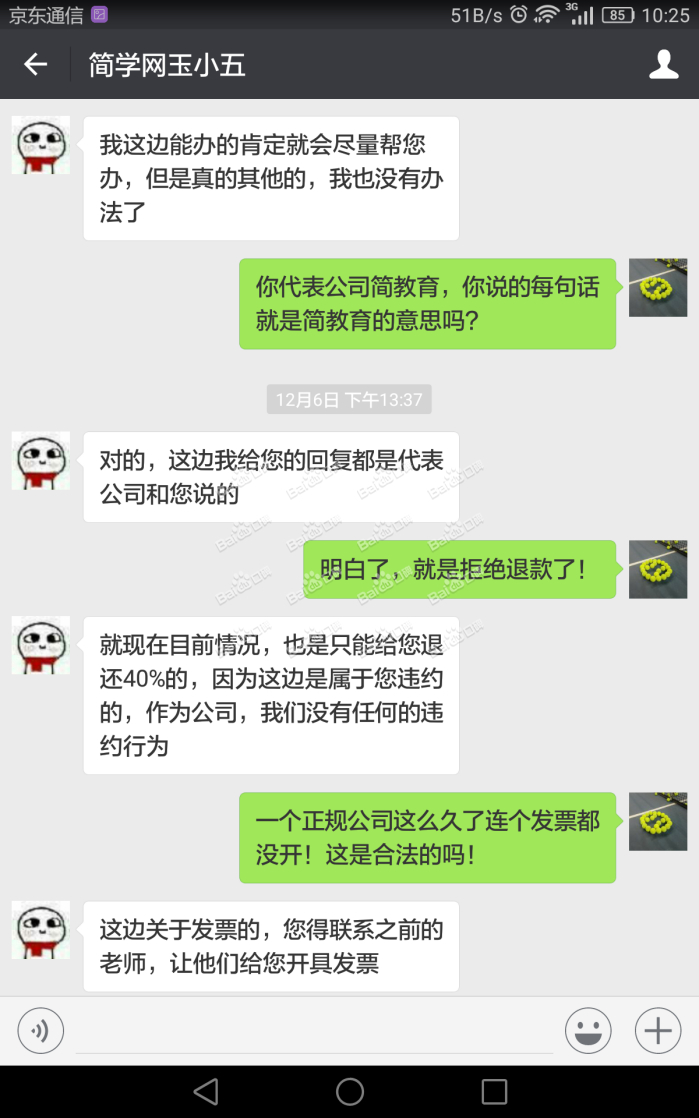The width and height of the screenshot is (699, 1118).
Task: Open the emoji picker
Action: point(588,1031)
